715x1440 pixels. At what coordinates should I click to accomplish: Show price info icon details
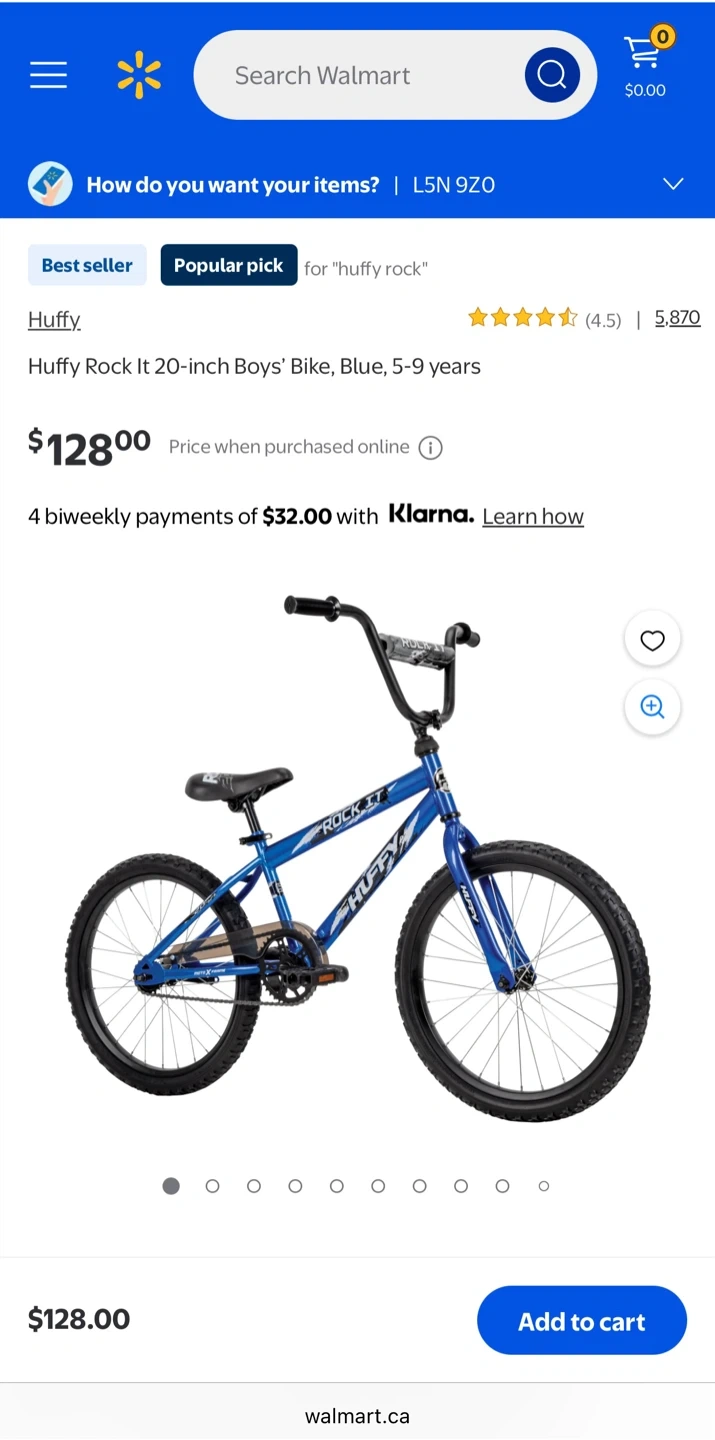coord(430,448)
